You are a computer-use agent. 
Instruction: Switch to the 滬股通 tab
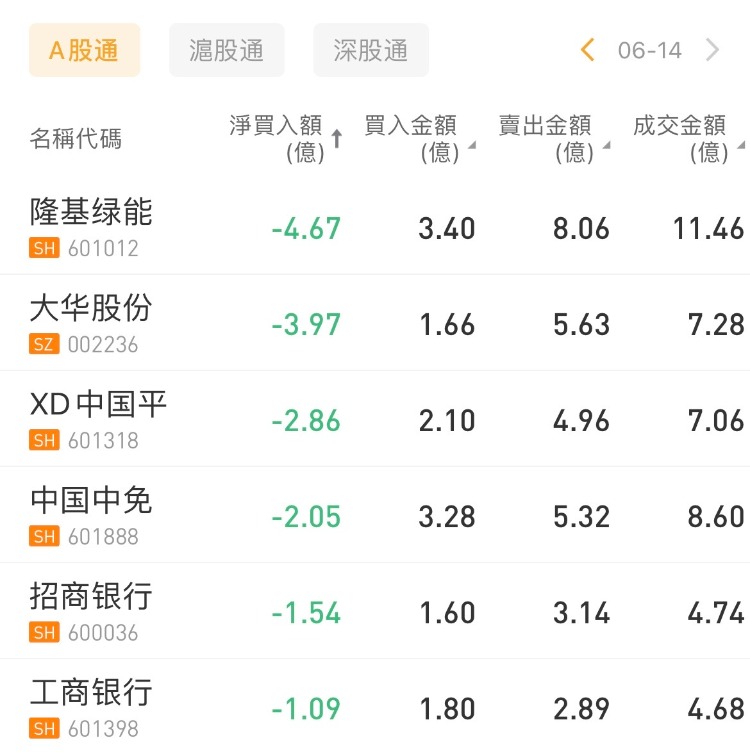(x=227, y=51)
